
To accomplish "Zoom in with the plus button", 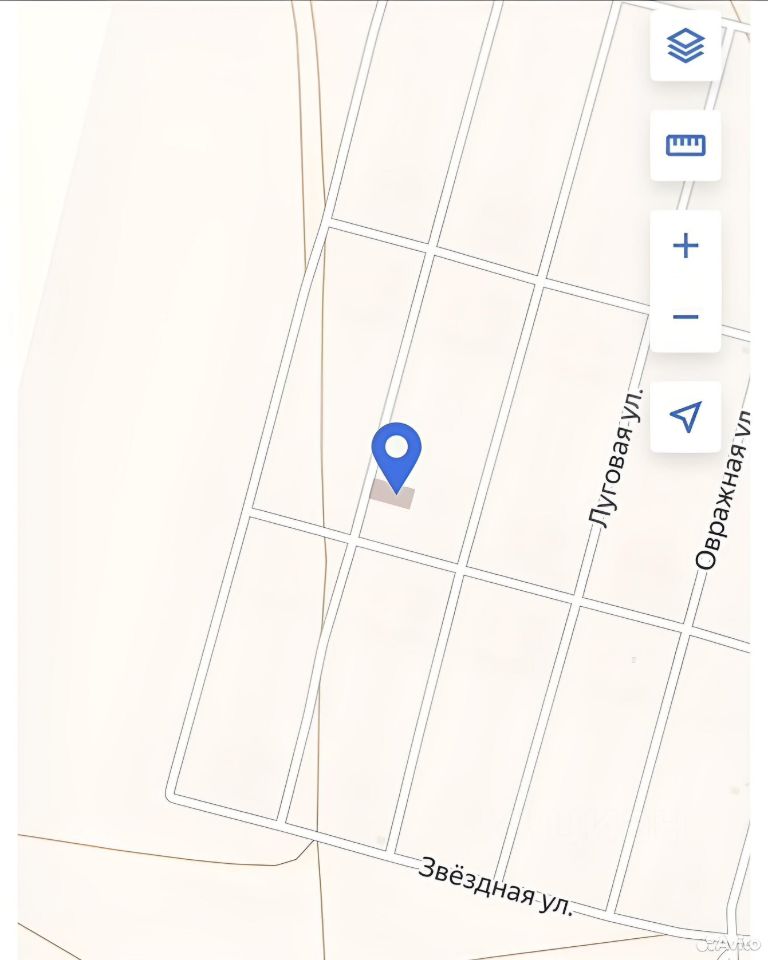I will coord(686,246).
